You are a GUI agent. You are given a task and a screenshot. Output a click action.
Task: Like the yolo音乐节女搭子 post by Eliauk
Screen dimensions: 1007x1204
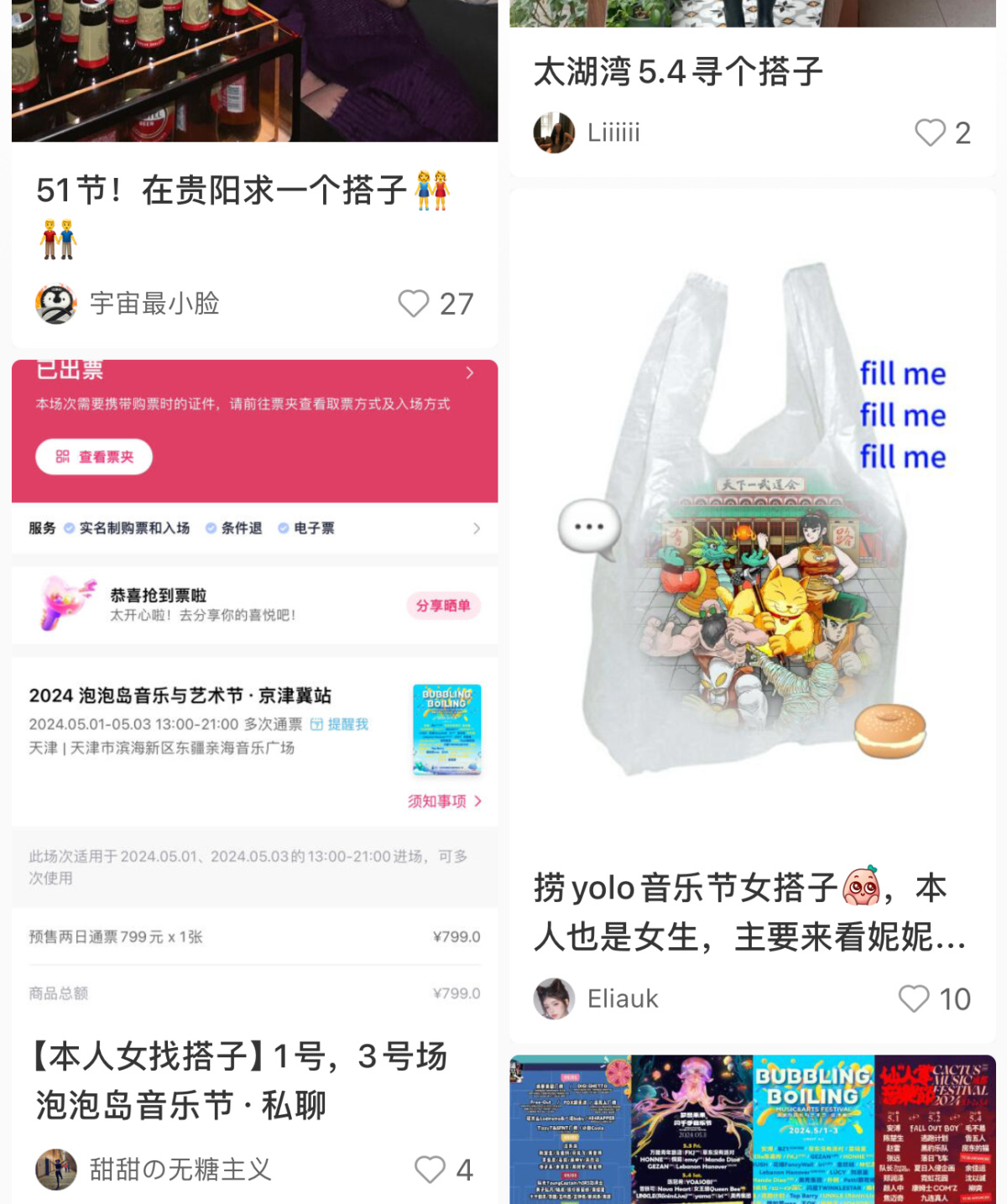pos(914,998)
